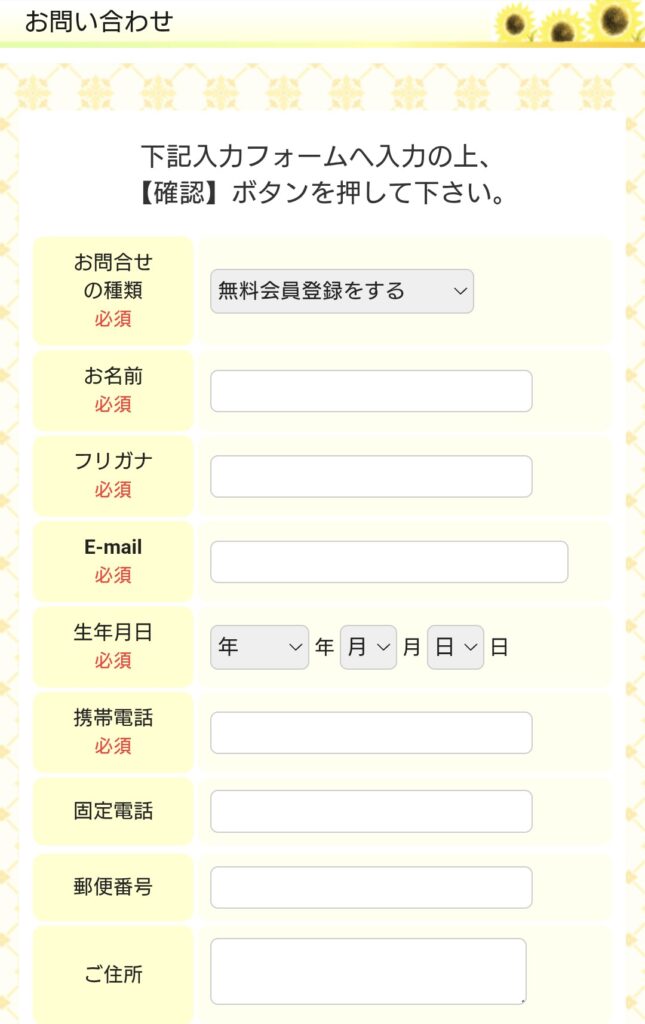Expand the birth year (年) picker
This screenshot has height=1024, width=645.
pos(259,647)
